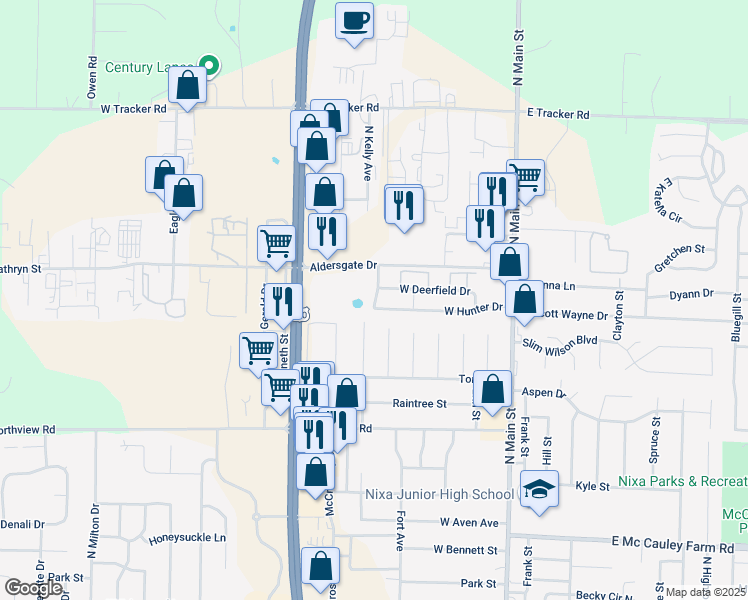Viewport: 748px width, 600px height.
Task: Open the shopping bag marker on W Hunter Dr
Action: [x=524, y=299]
